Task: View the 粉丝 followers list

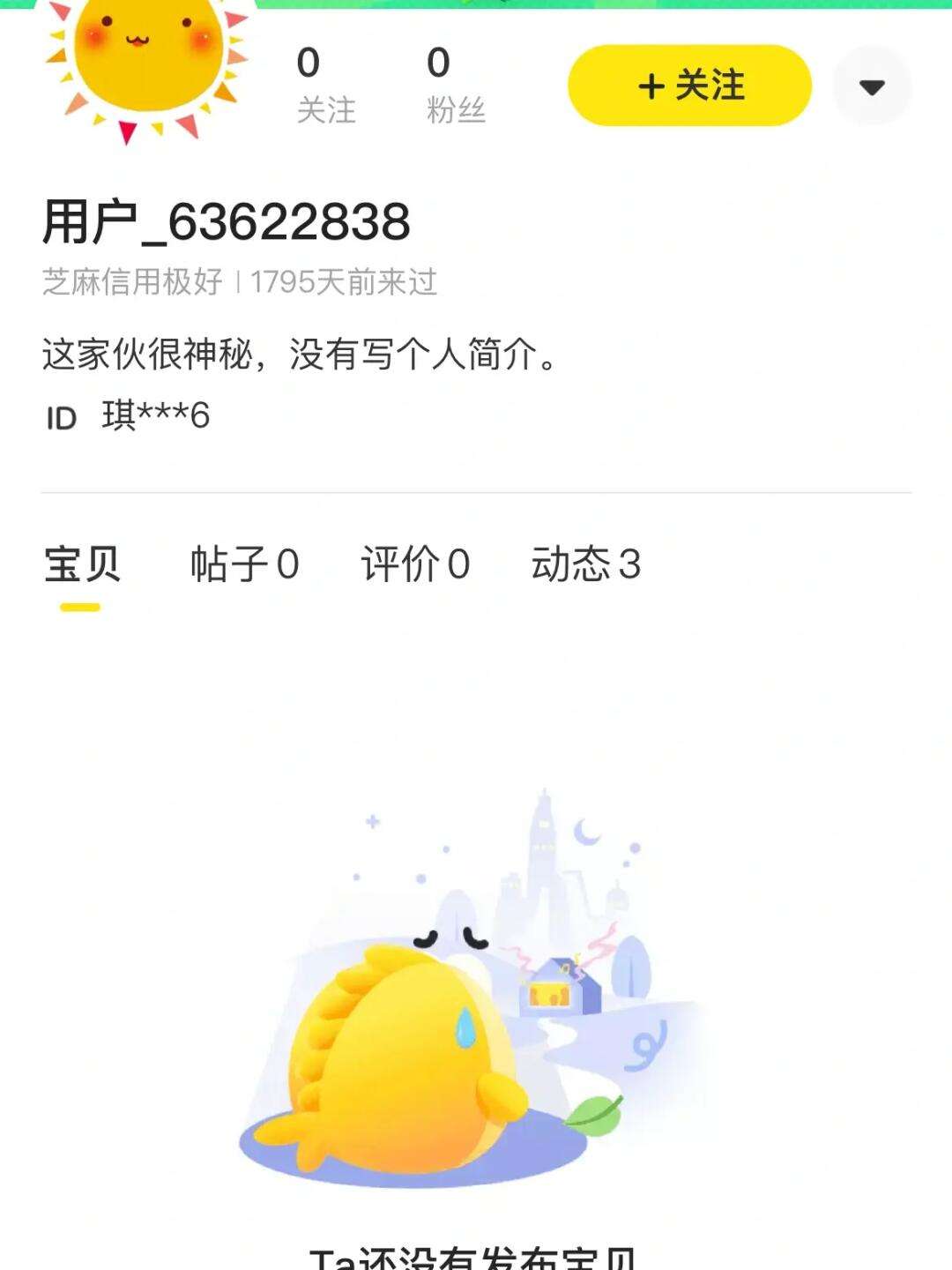Action: click(x=455, y=86)
